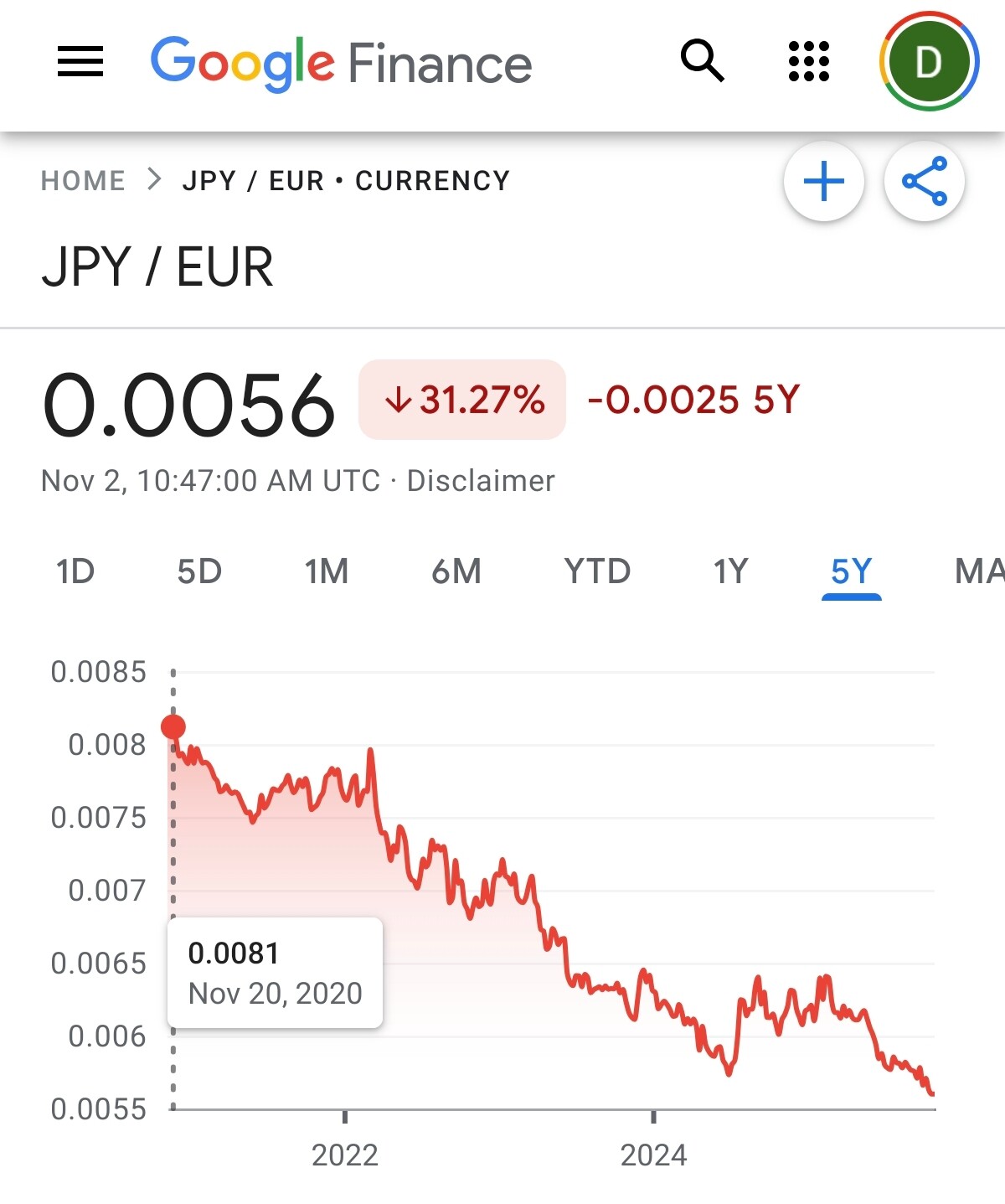Select the 1M range tab
1005x1204 pixels.
[x=327, y=571]
